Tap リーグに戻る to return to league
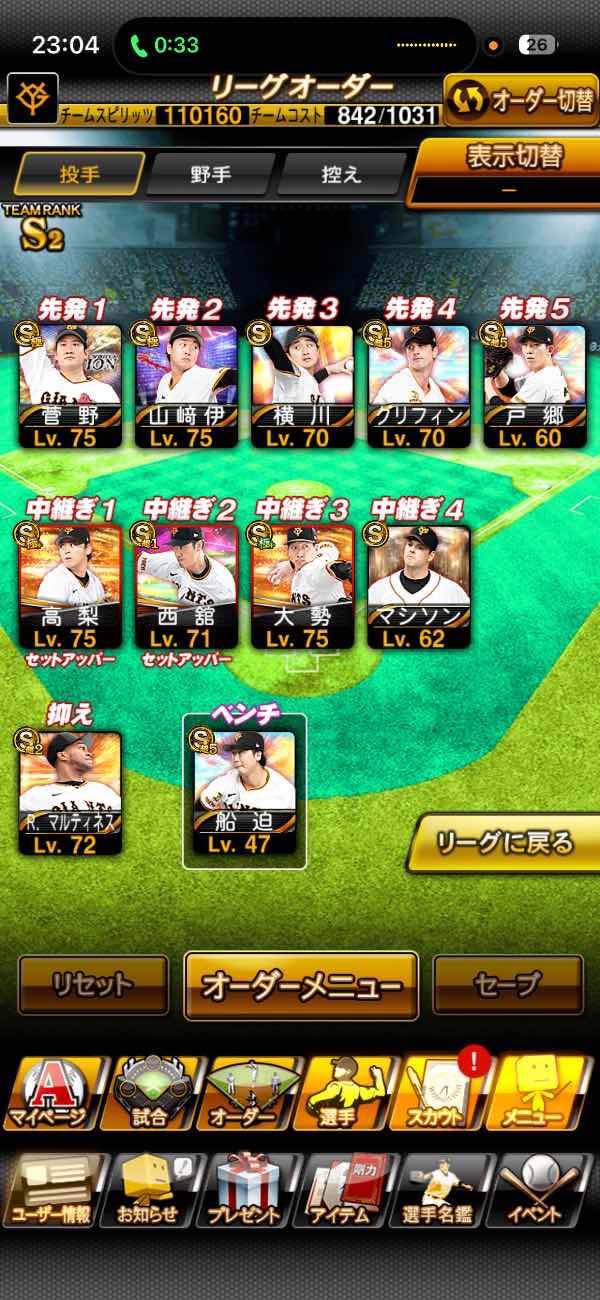 (x=506, y=843)
